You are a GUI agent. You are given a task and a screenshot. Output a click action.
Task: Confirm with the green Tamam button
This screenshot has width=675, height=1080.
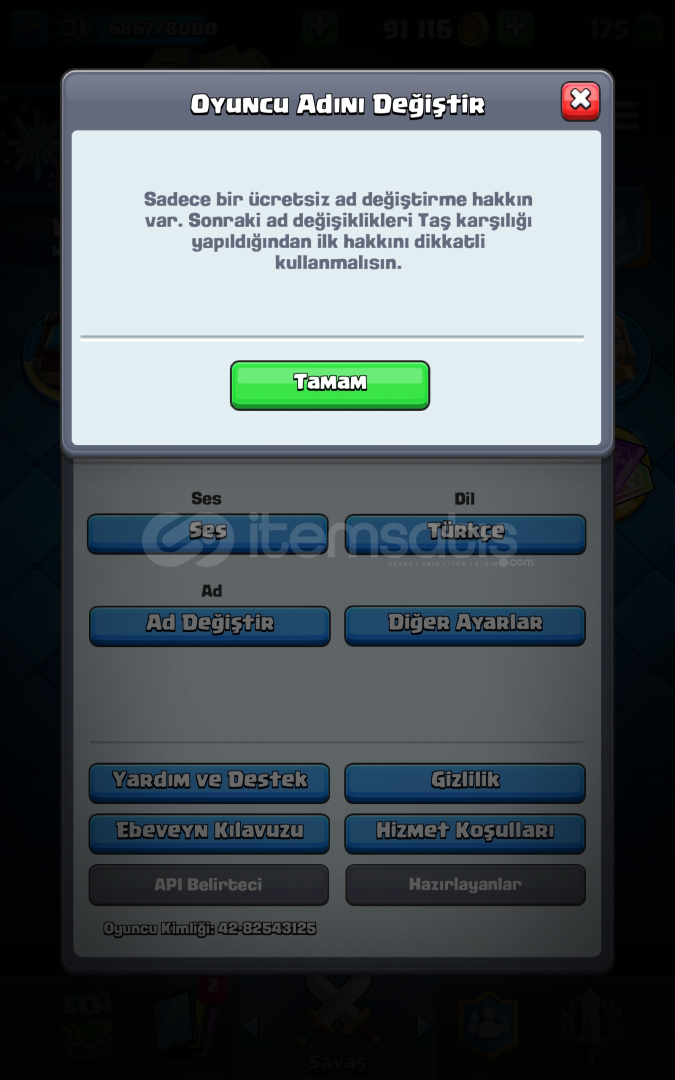[x=330, y=385]
